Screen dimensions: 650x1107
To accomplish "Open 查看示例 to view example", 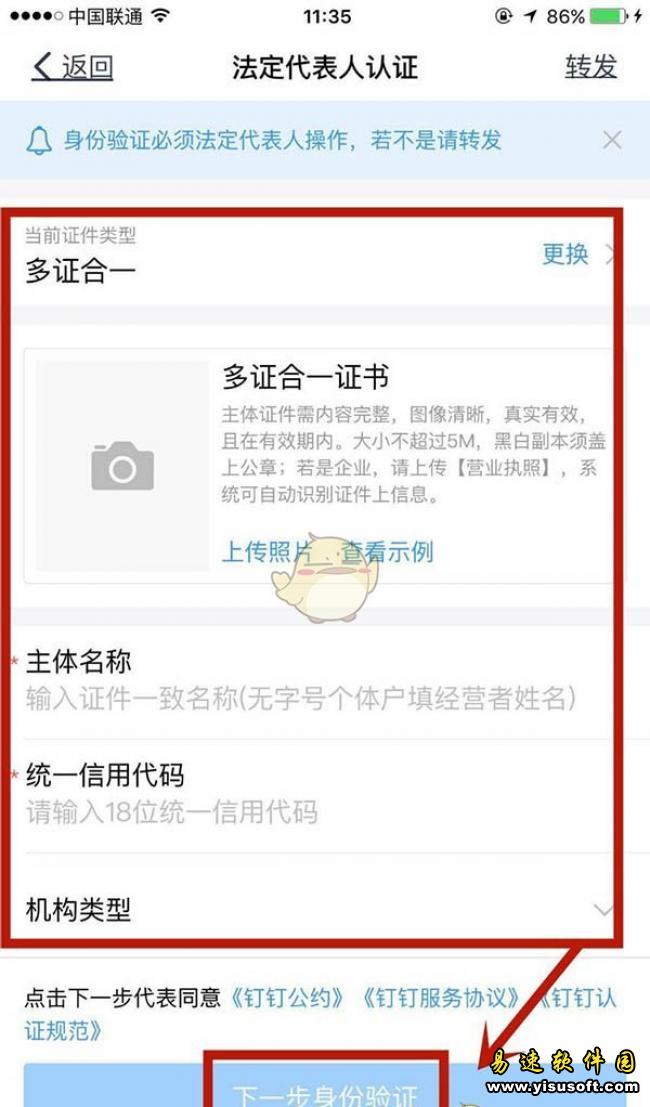I will click(388, 551).
